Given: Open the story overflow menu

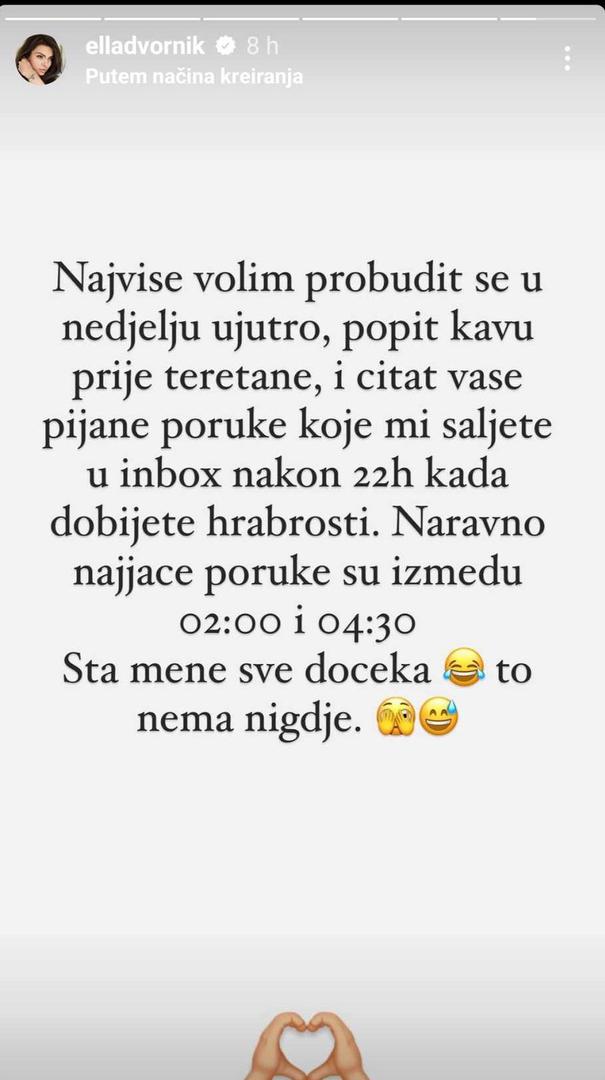Looking at the screenshot, I should click(568, 57).
